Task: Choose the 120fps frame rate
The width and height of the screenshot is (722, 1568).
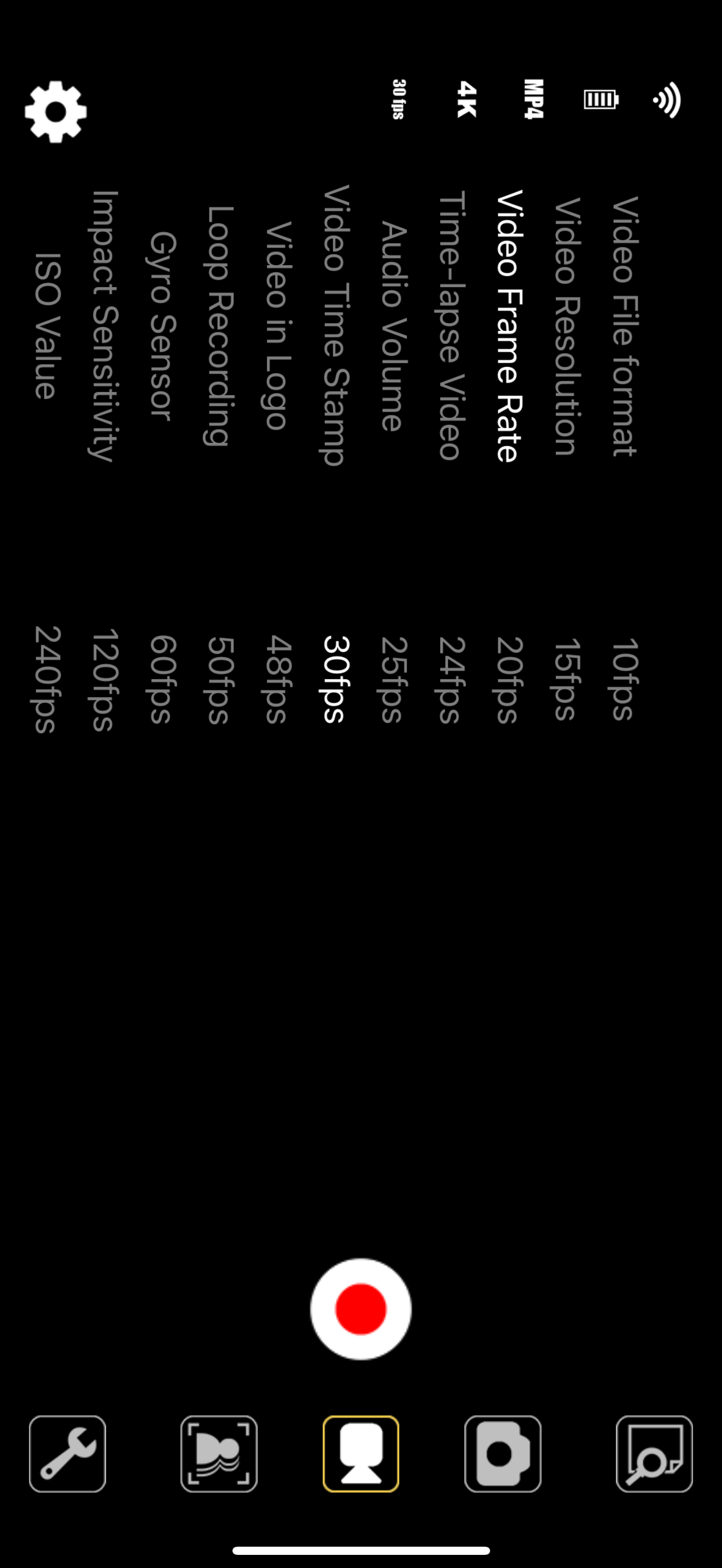Action: (104, 680)
